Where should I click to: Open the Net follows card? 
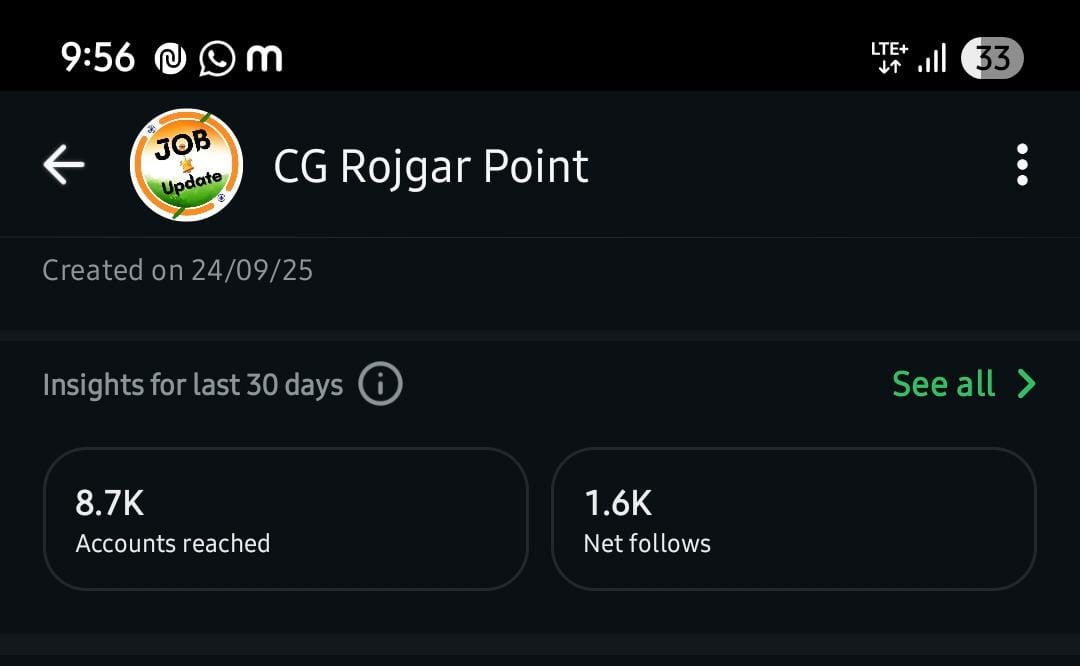coord(793,518)
